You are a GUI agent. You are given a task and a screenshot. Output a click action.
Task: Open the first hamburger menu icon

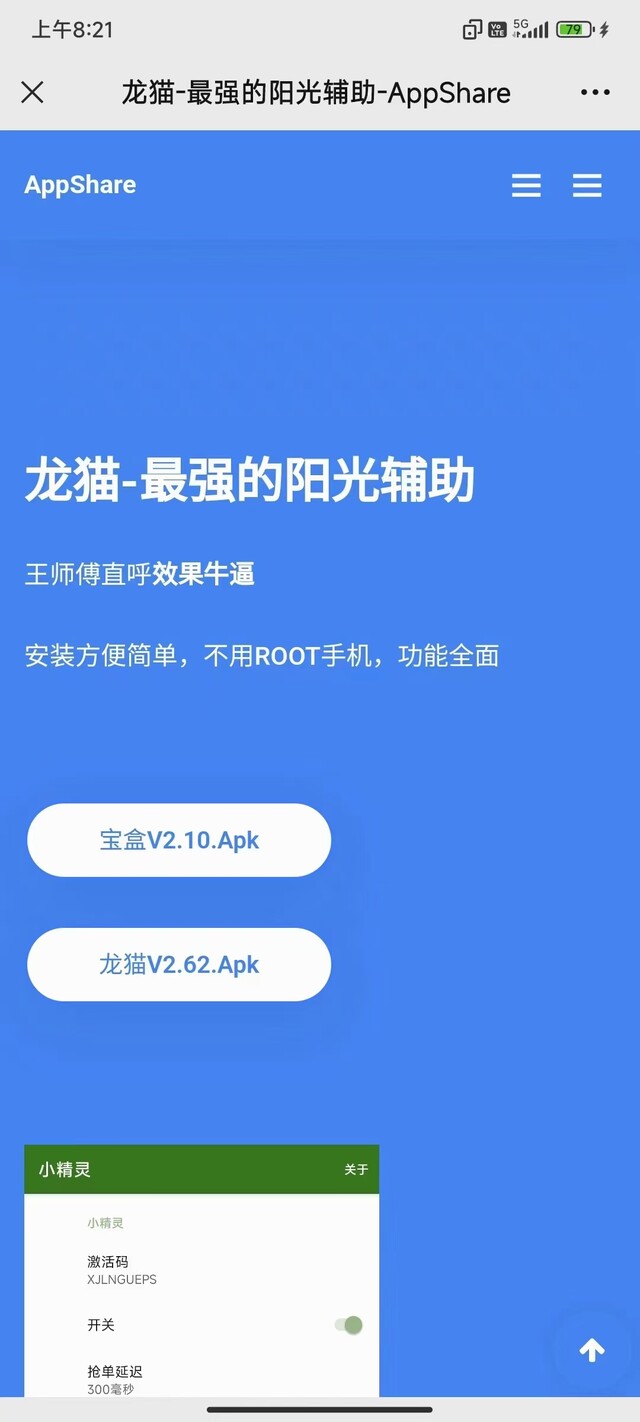tap(526, 185)
